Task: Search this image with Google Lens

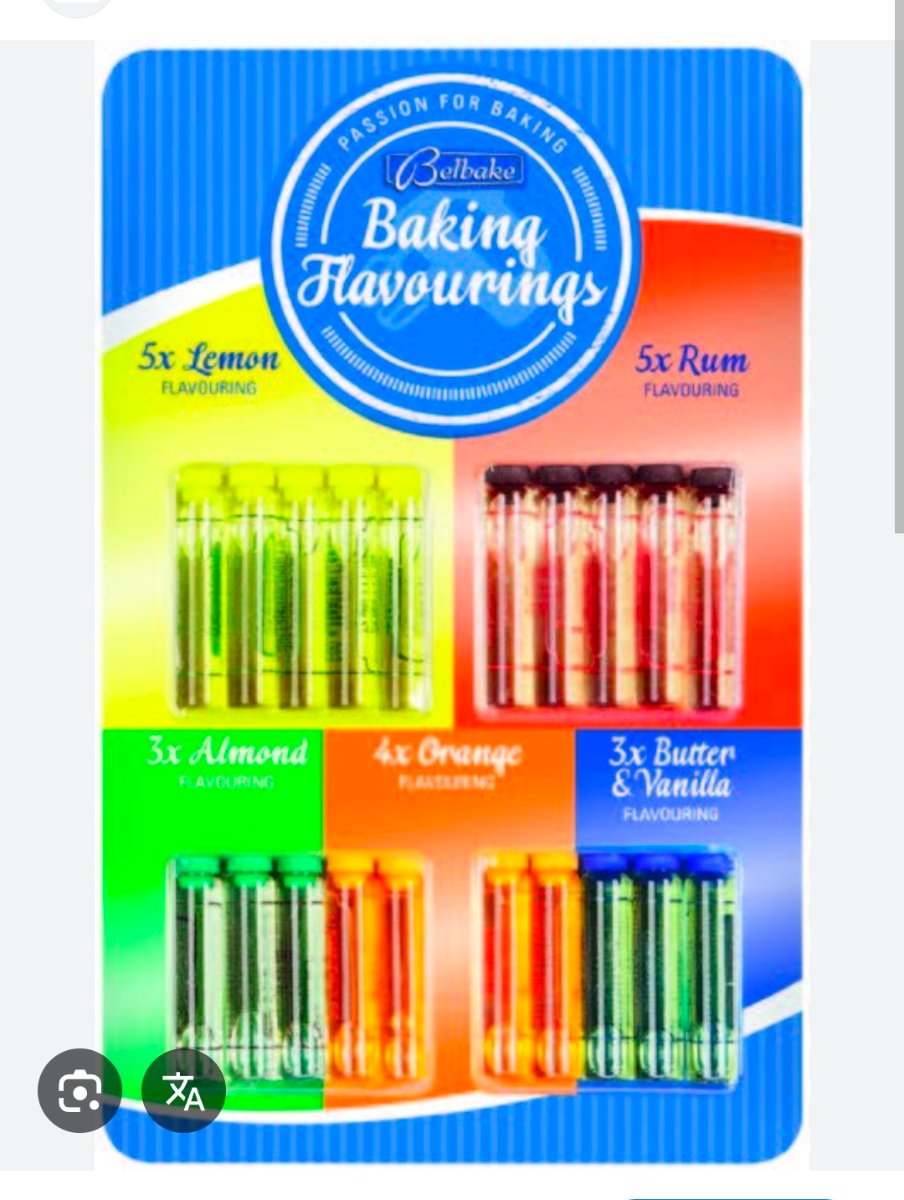Action: 80,1091
